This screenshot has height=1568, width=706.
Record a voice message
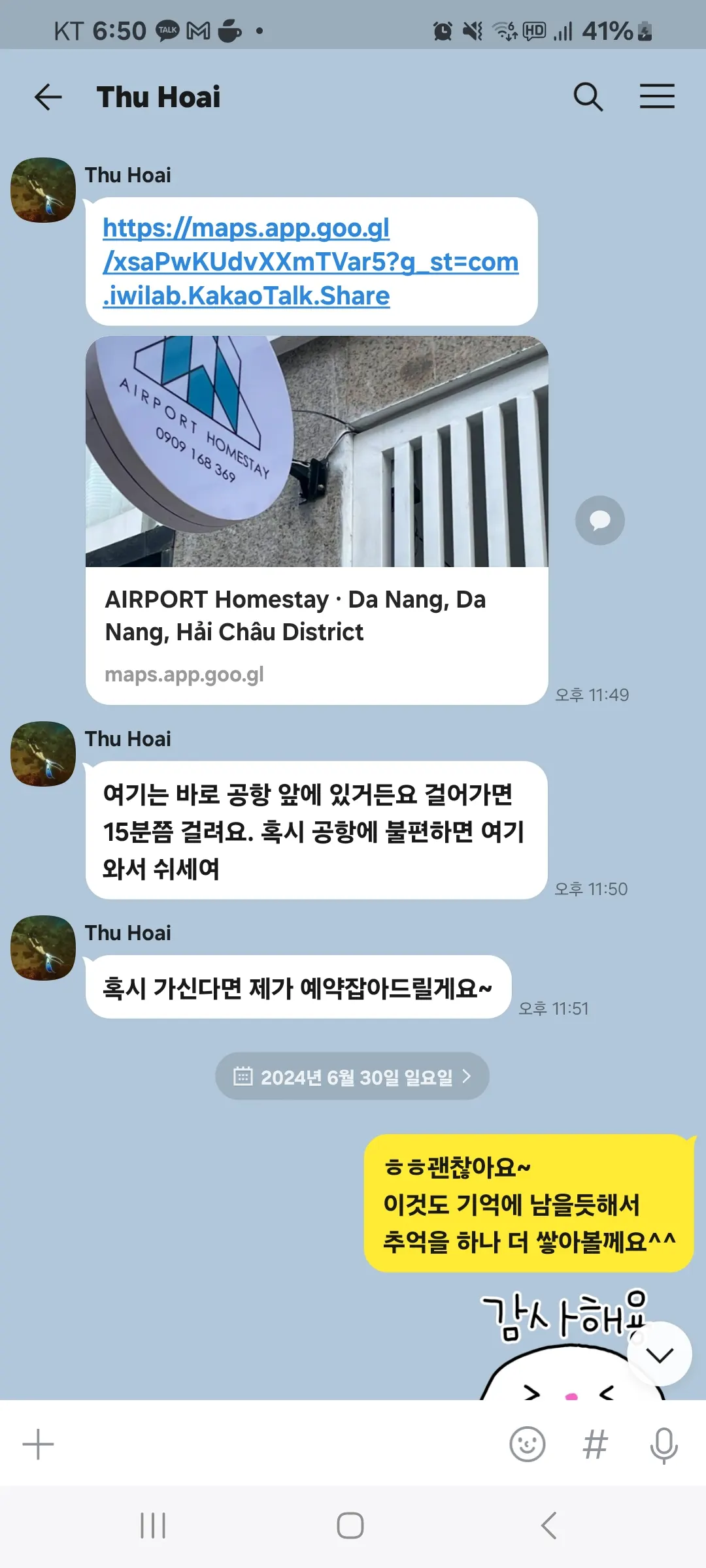pos(664,1445)
